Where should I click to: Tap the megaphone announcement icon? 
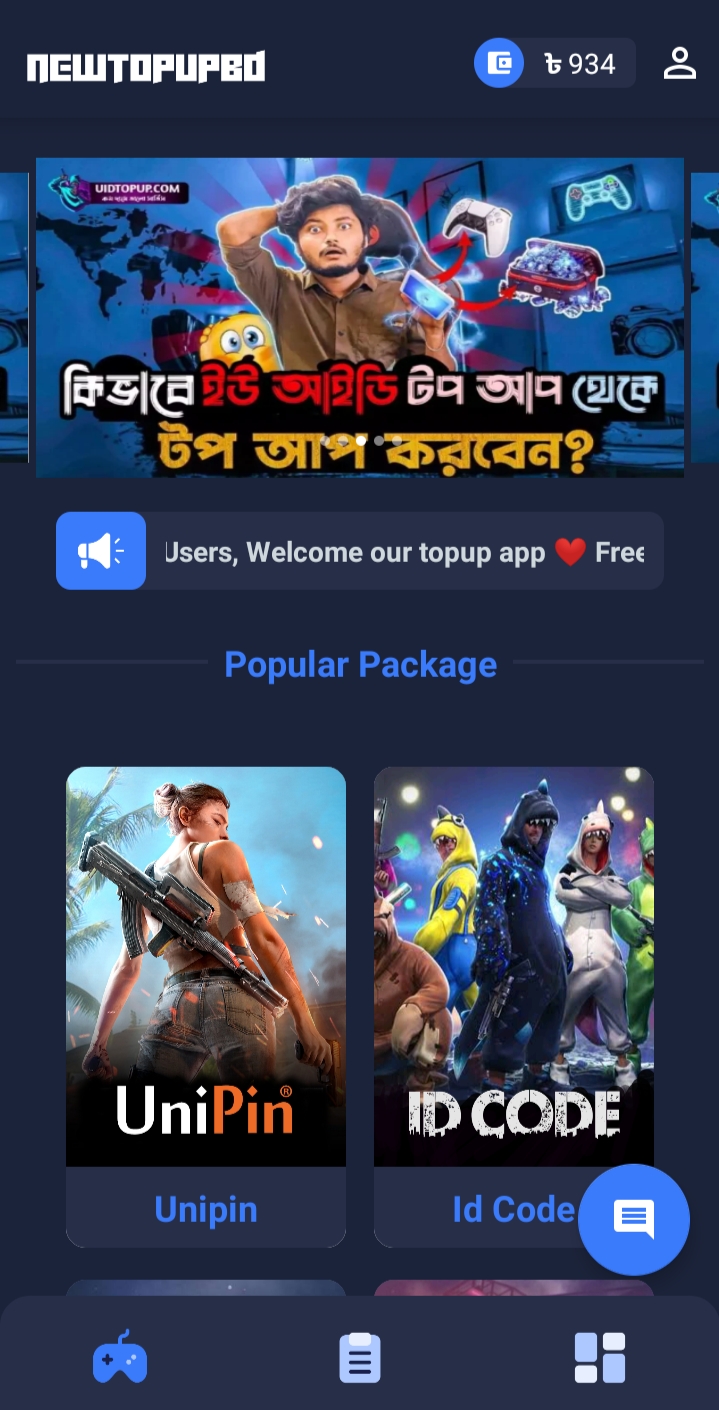(x=101, y=551)
